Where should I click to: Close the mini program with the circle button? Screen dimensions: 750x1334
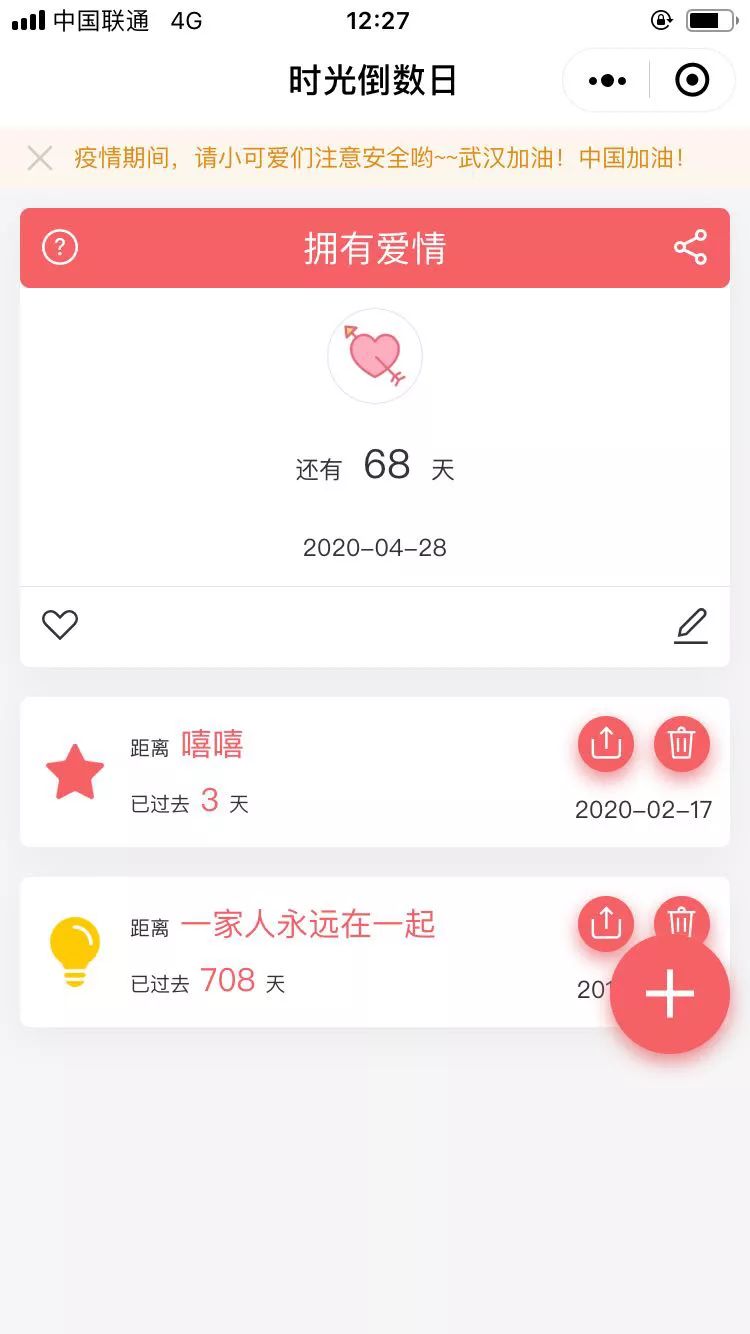pyautogui.click(x=692, y=81)
